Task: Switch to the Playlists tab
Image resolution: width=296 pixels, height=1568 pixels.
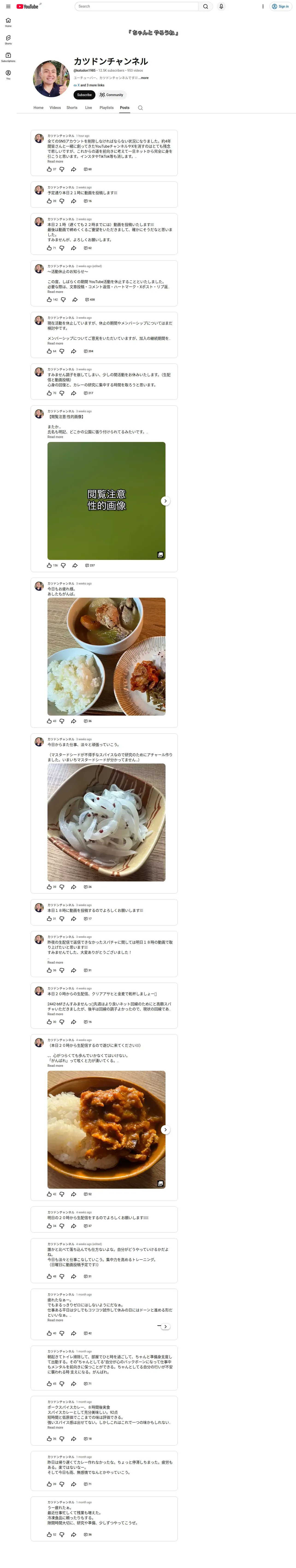Action: (x=107, y=108)
